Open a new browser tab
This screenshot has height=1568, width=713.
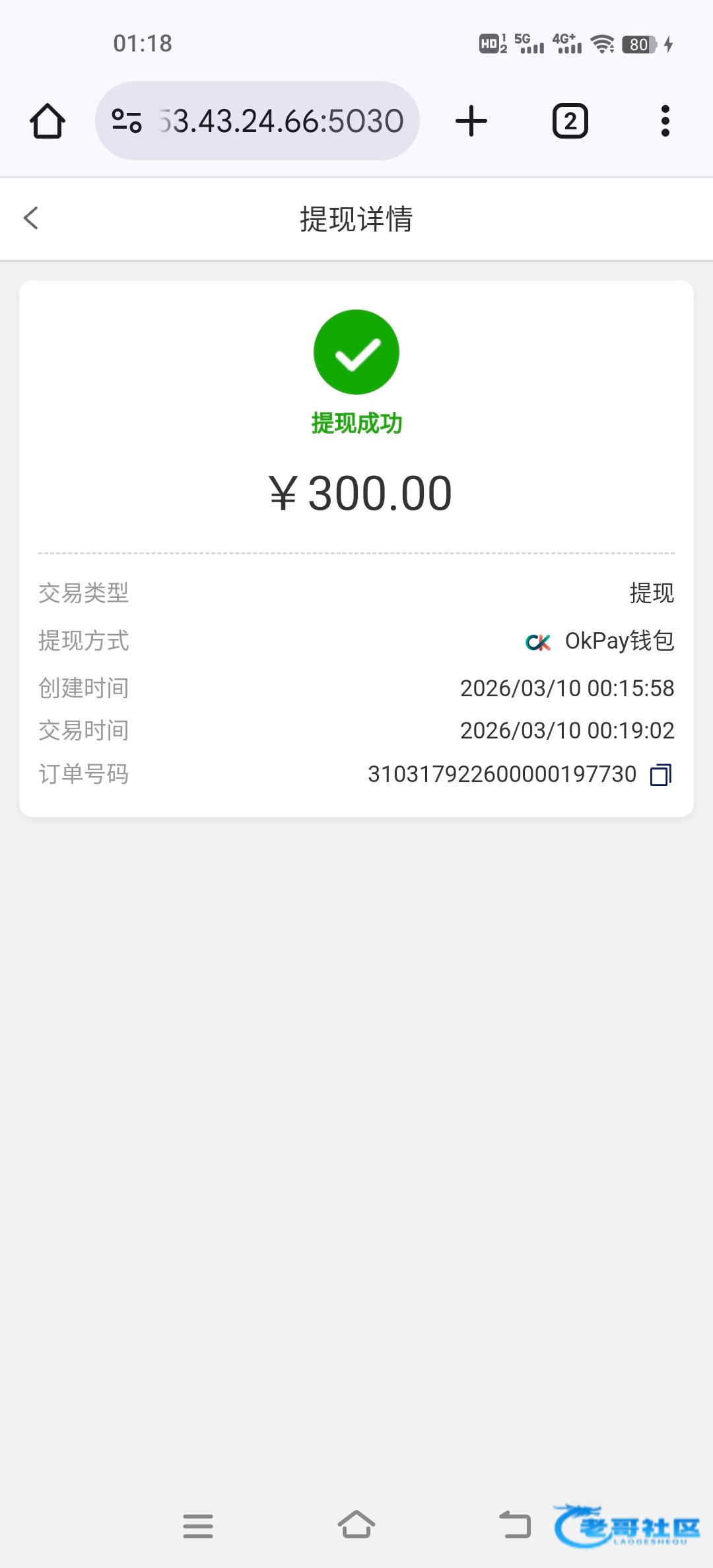click(471, 121)
